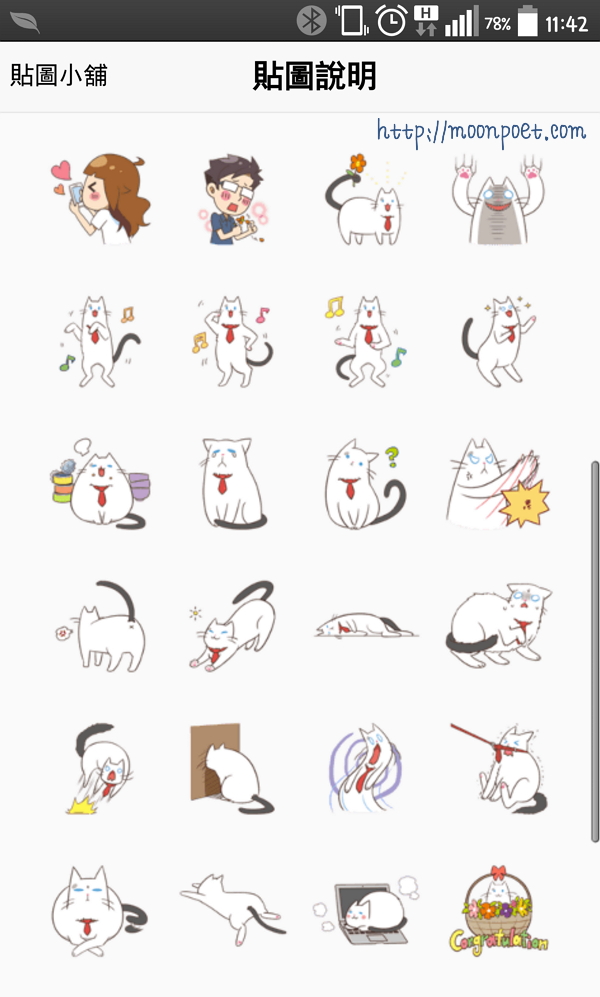Screen dimensions: 600x997
Task: Select the cat with purple swirls sticker
Action: coord(366,766)
